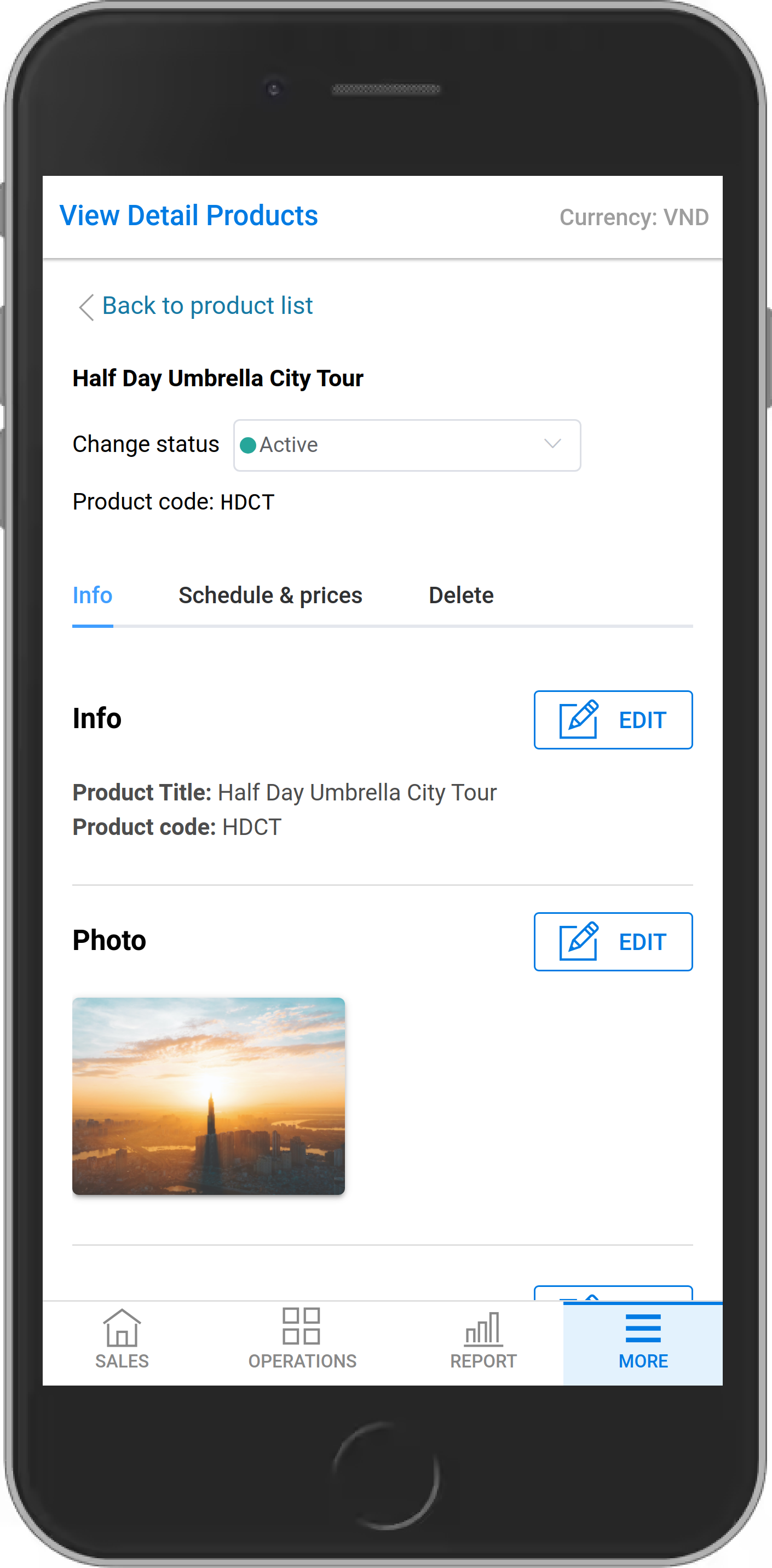Screen dimensions: 772x1568
Task: Select the Info tab
Action: [x=93, y=596]
